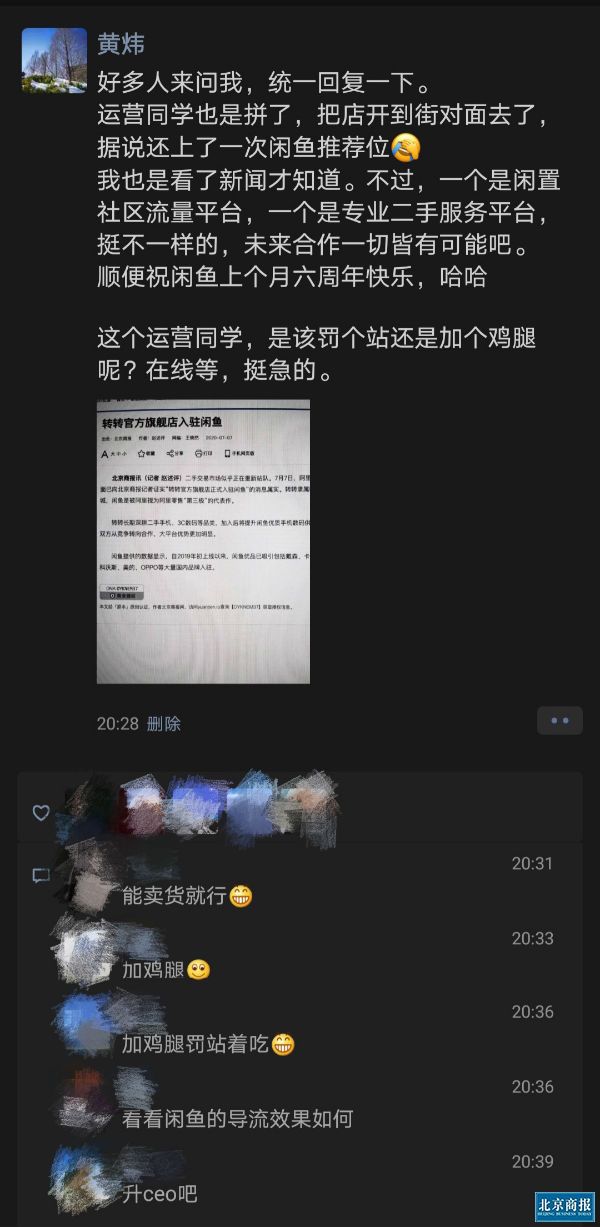Reply to the comment 看看闲鱼的导流效果如何
The width and height of the screenshot is (600, 1227).
click(x=237, y=1118)
